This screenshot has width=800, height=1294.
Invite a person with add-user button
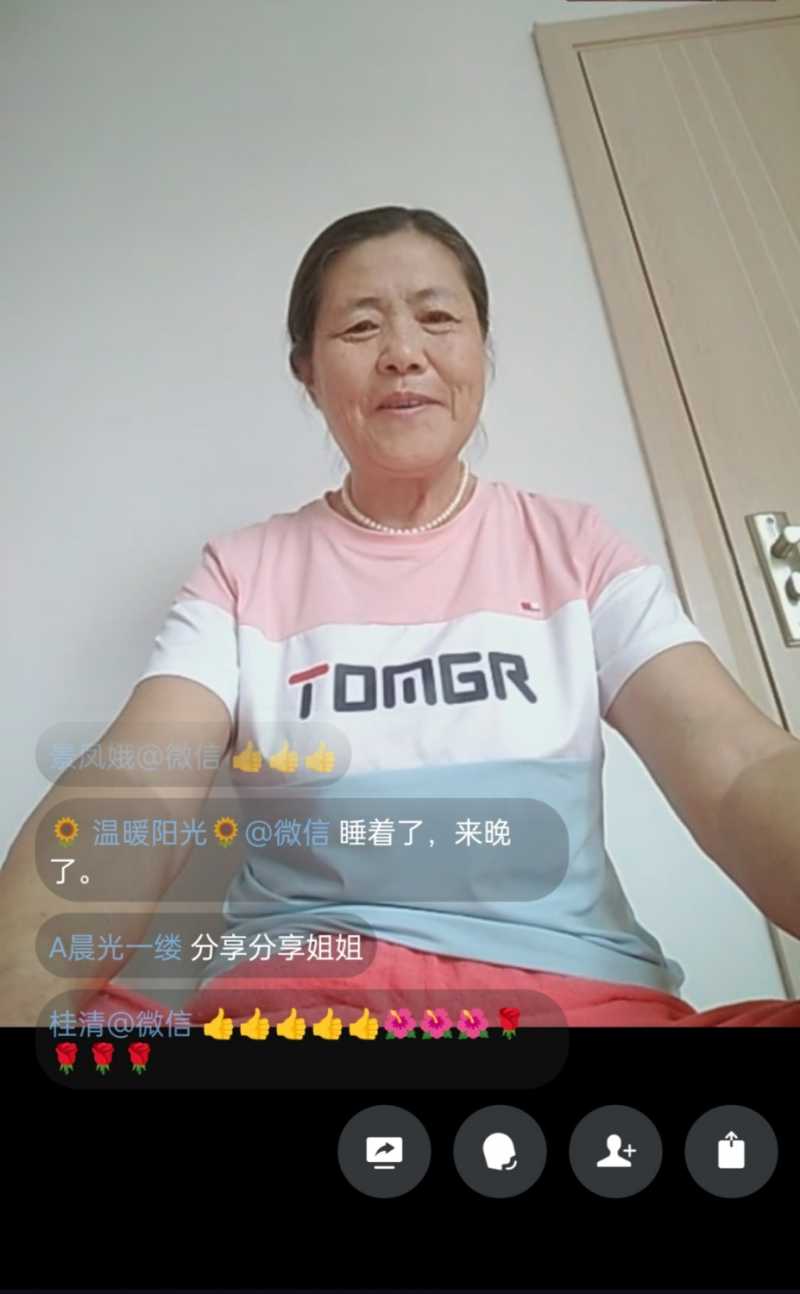(x=616, y=1151)
